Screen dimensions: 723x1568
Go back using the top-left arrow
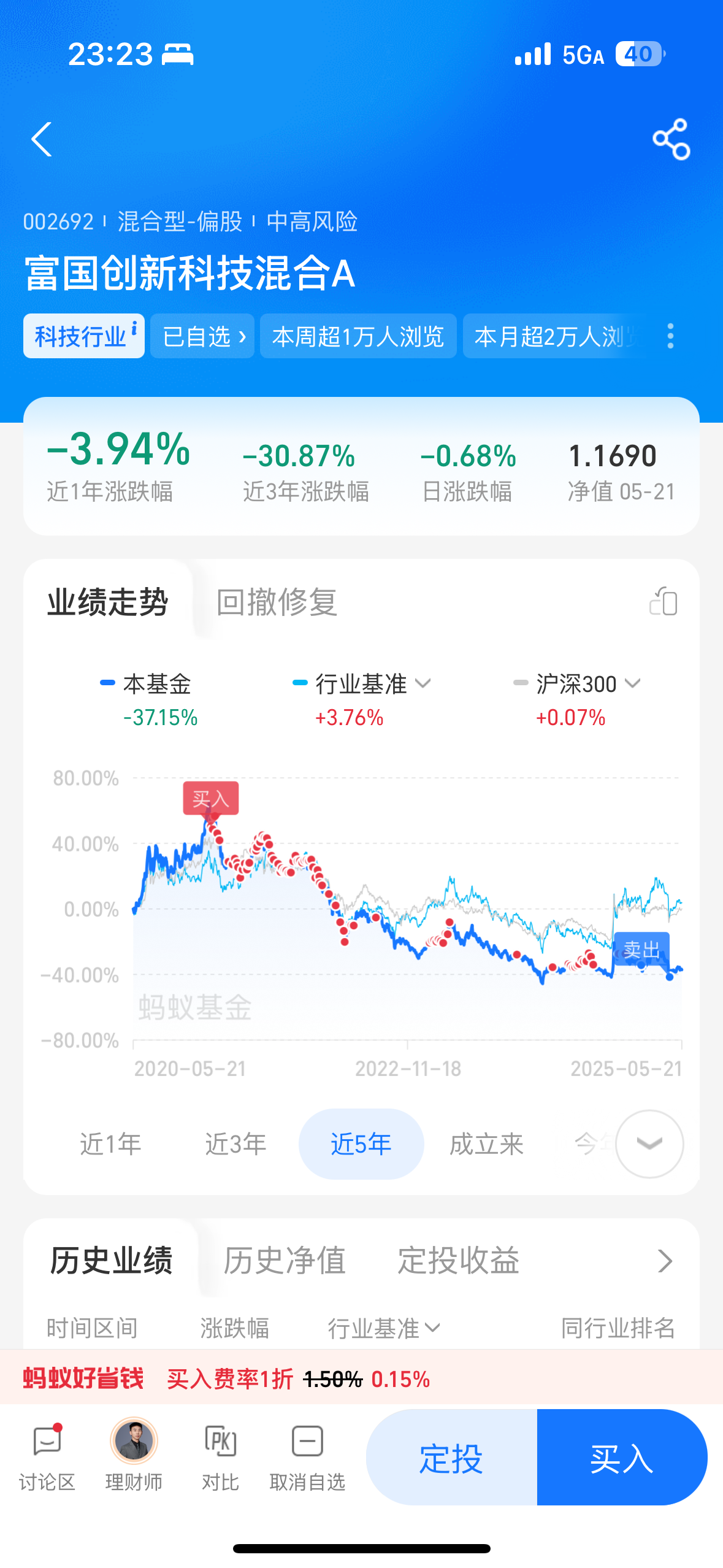click(41, 139)
